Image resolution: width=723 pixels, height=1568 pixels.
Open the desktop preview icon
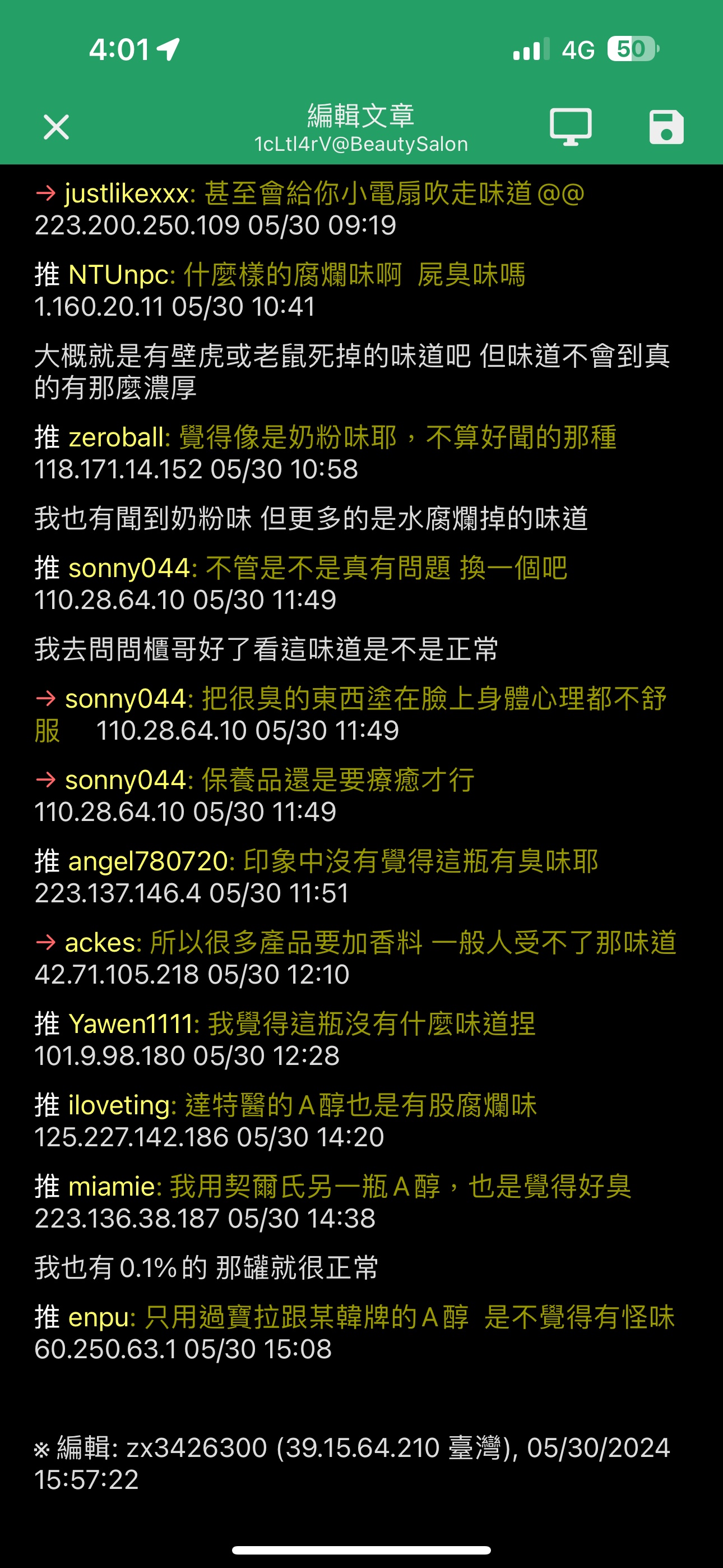(x=570, y=127)
